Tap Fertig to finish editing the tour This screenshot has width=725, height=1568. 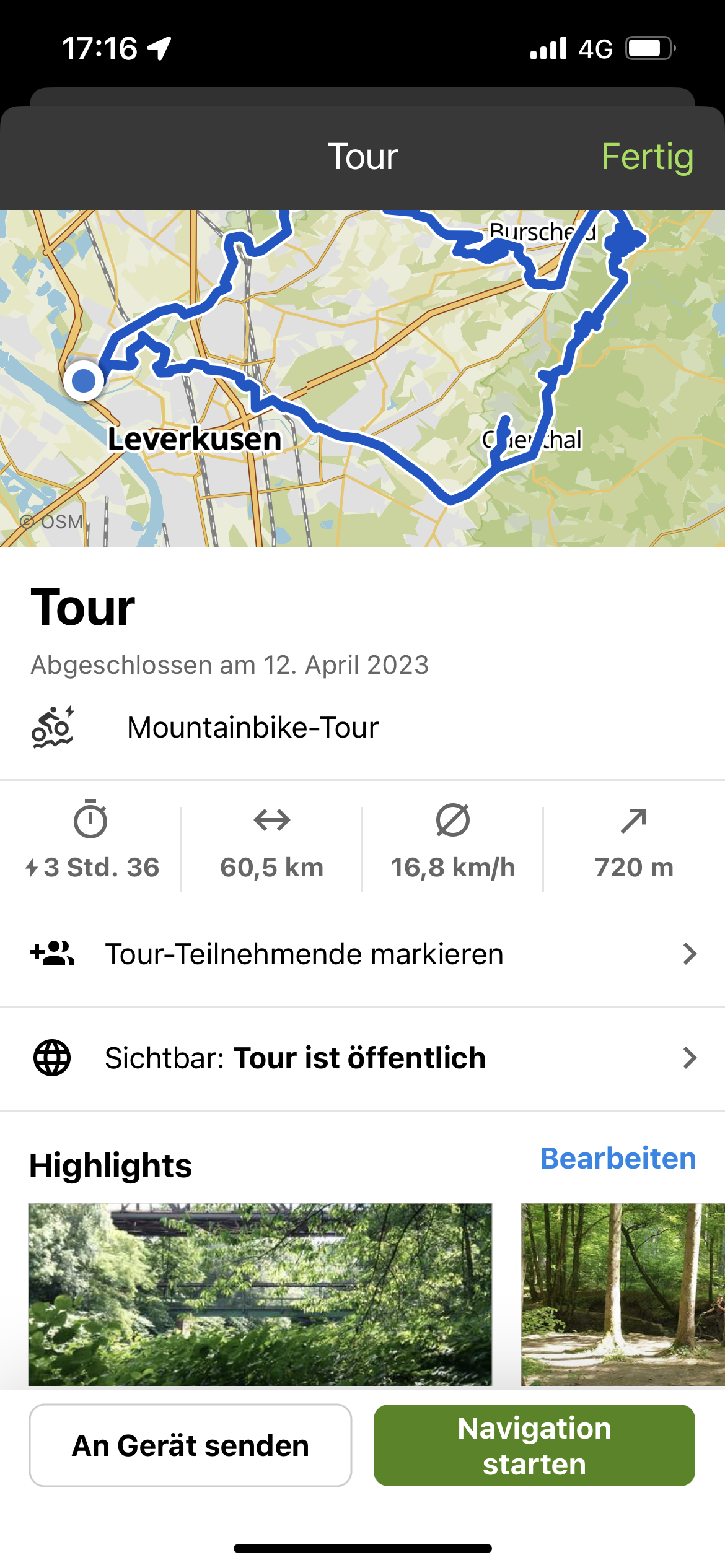point(647,157)
